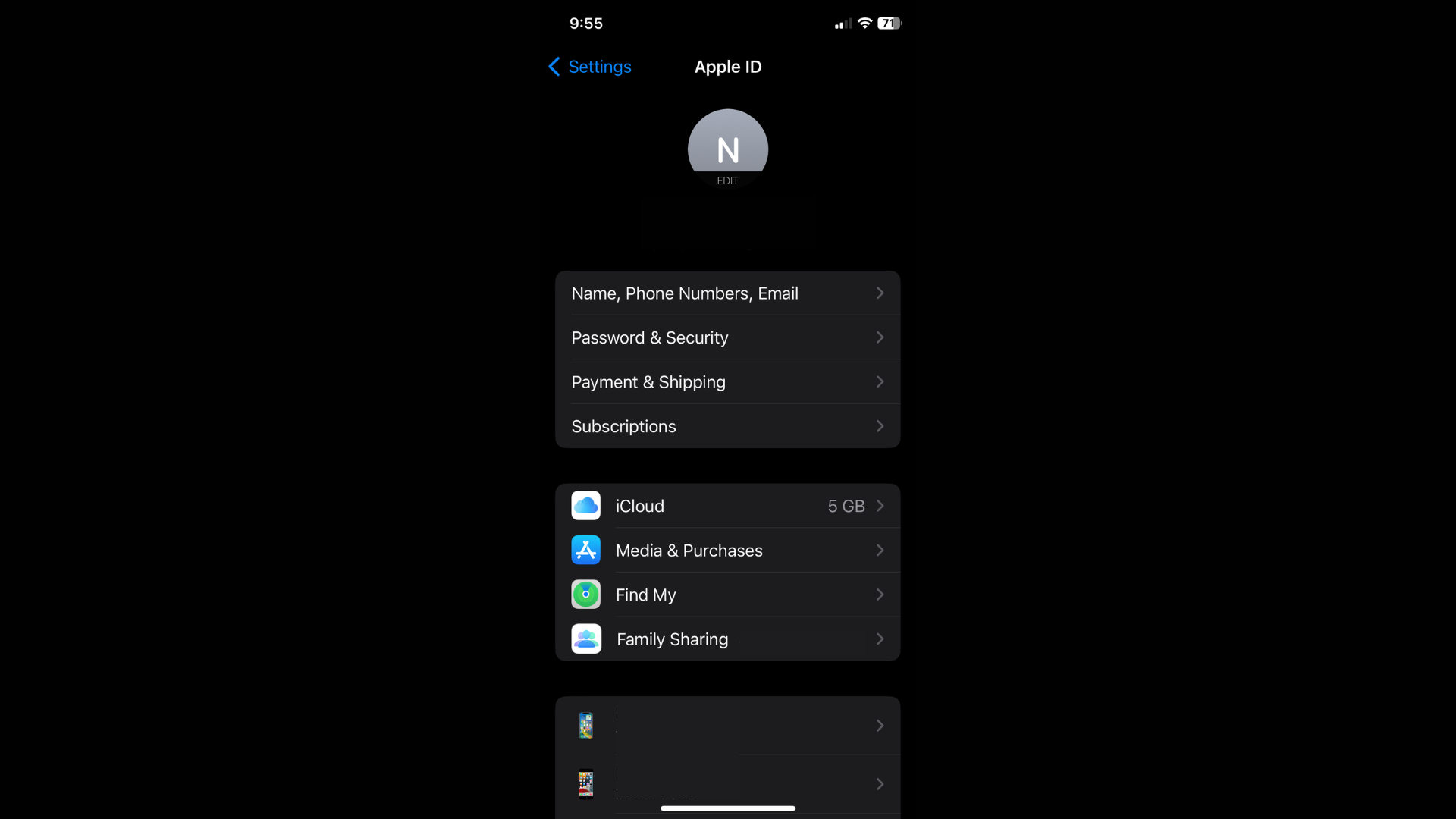Viewport: 1456px width, 819px height.
Task: Open Name, Phone Numbers, Email
Action: point(726,293)
